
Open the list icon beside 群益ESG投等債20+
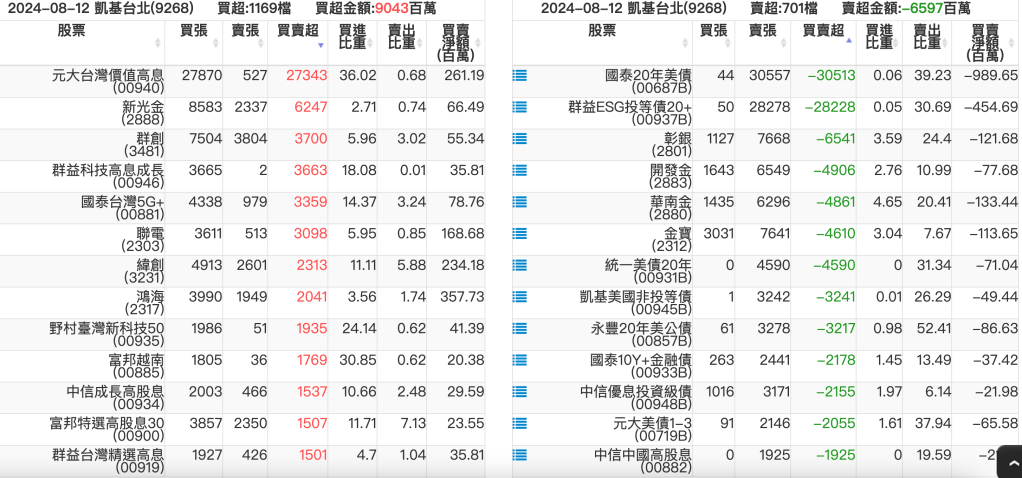point(520,107)
